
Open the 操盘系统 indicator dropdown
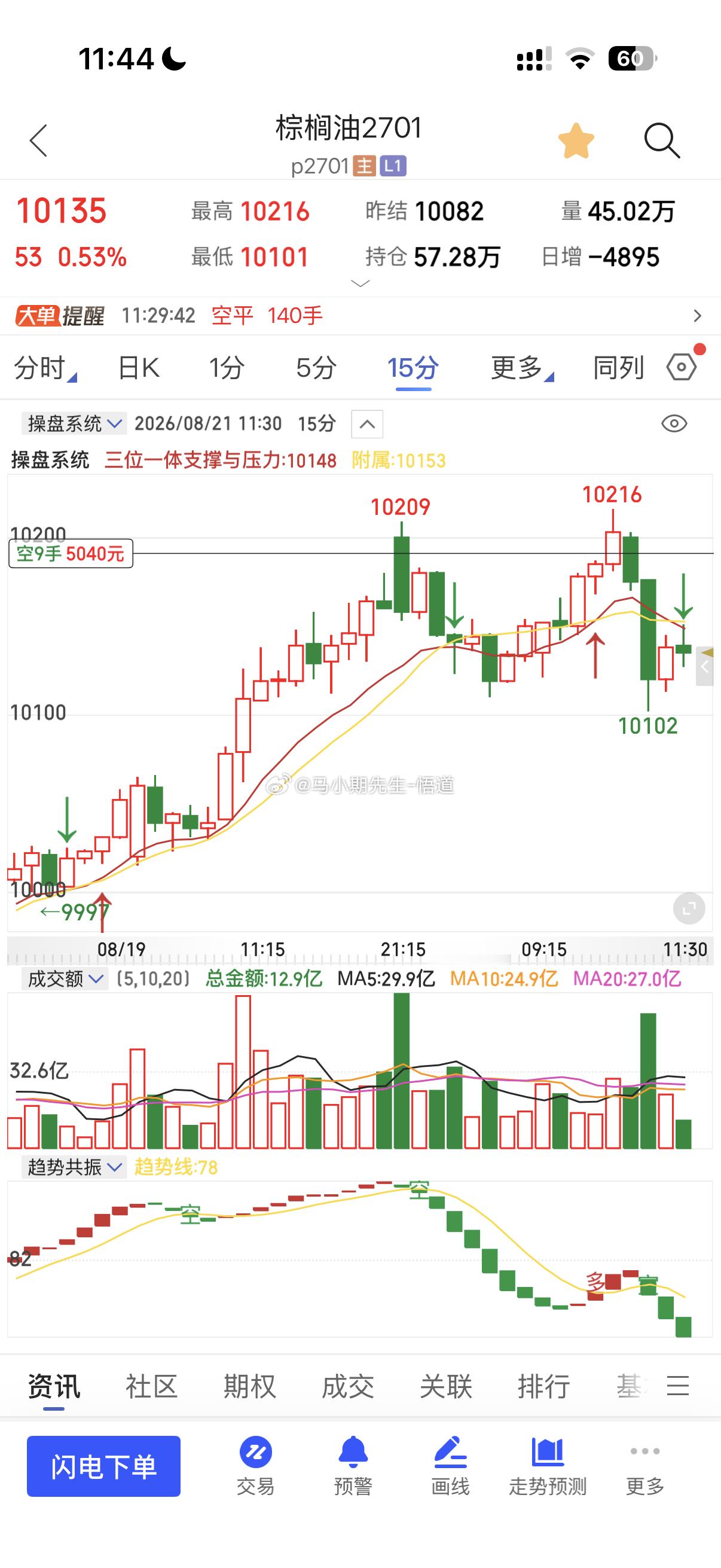pyautogui.click(x=74, y=423)
